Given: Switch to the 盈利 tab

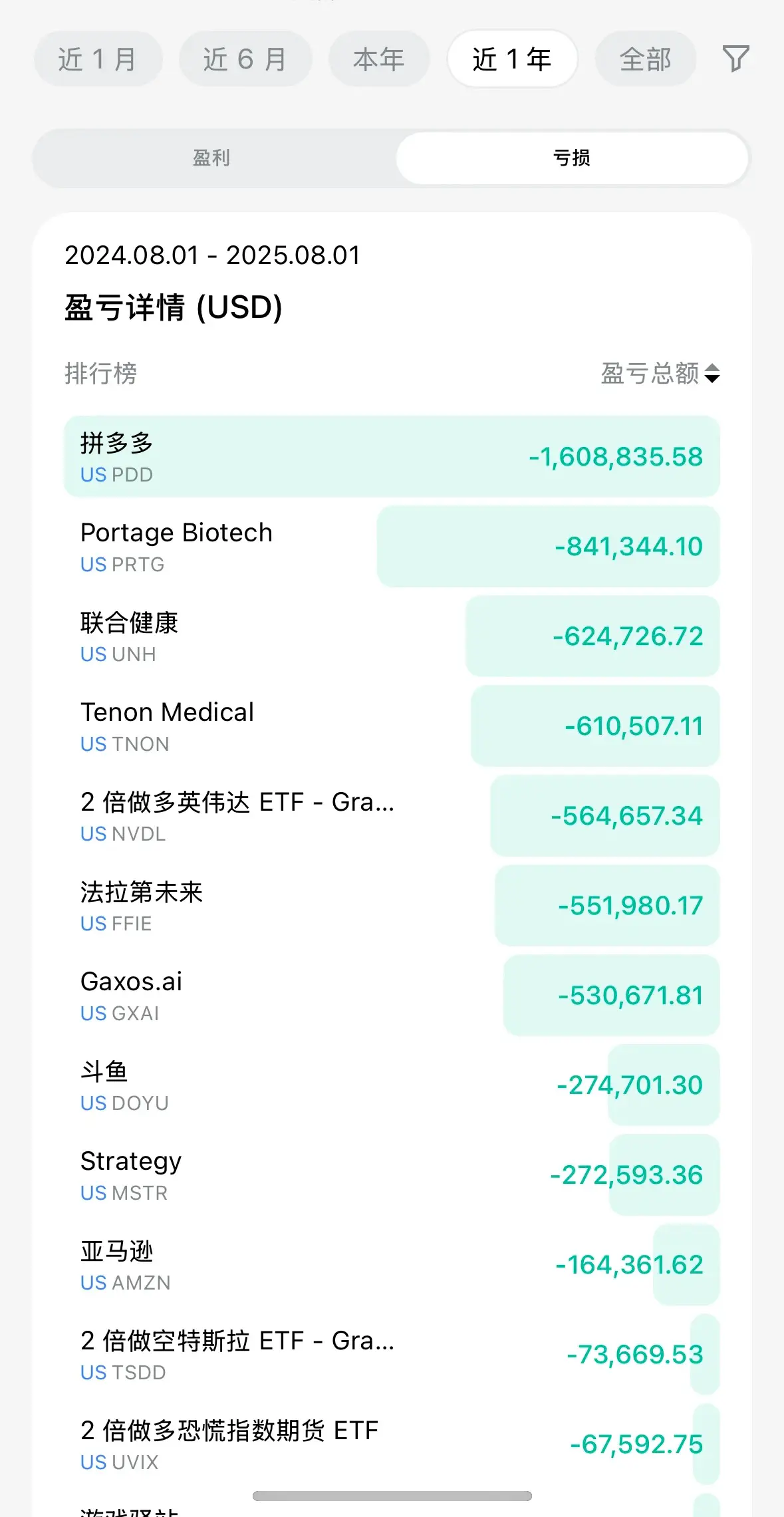Looking at the screenshot, I should coord(213,158).
